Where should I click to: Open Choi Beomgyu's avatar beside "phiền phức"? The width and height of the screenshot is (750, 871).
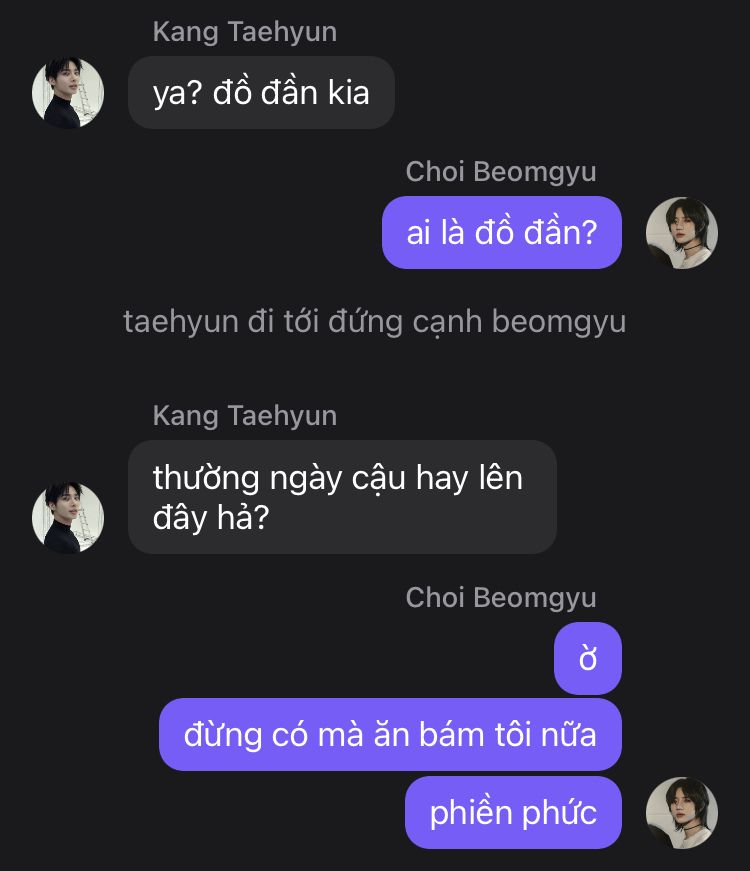click(x=682, y=813)
